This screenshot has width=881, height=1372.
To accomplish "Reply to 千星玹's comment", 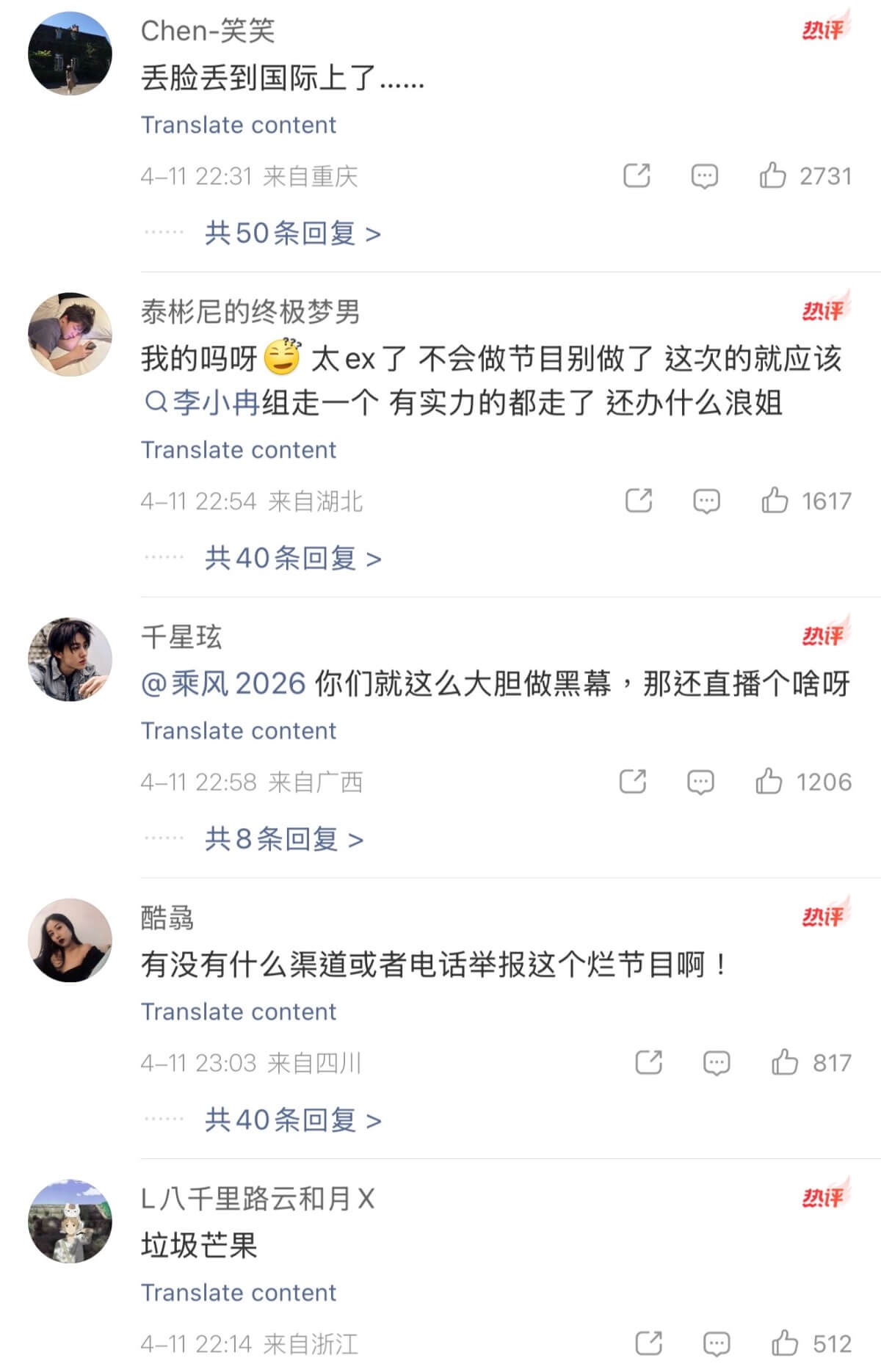I will (x=700, y=782).
